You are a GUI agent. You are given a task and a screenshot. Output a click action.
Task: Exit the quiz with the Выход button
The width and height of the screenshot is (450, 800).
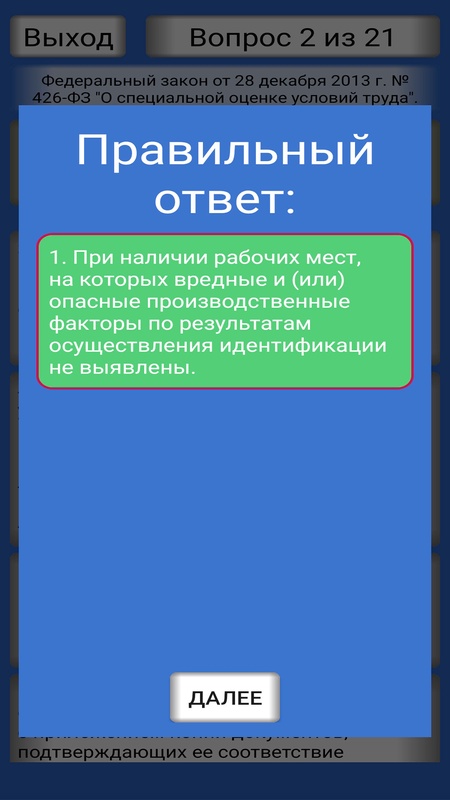68,37
